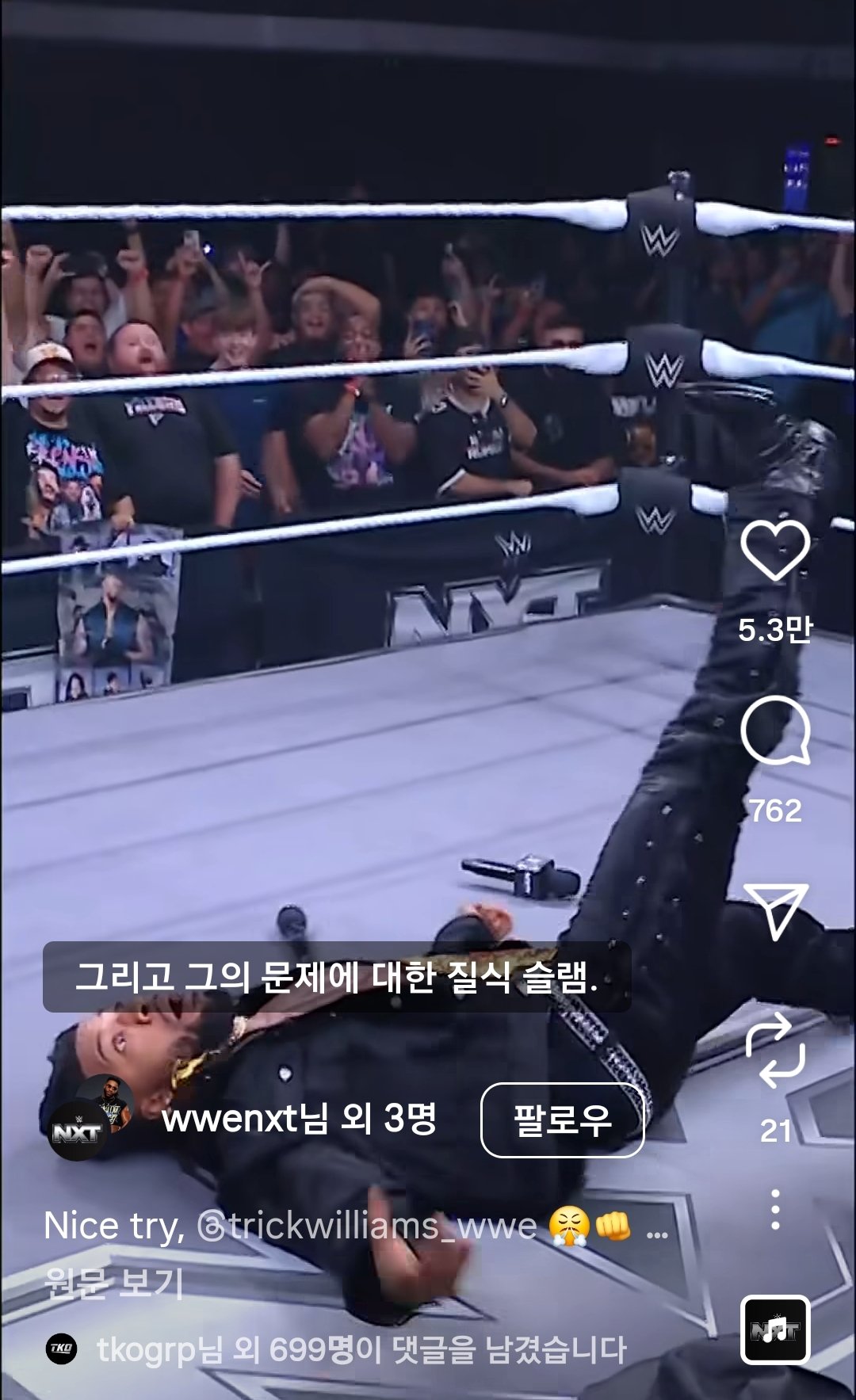Like this wwenxt reel
856x1400 pixels.
[775, 551]
